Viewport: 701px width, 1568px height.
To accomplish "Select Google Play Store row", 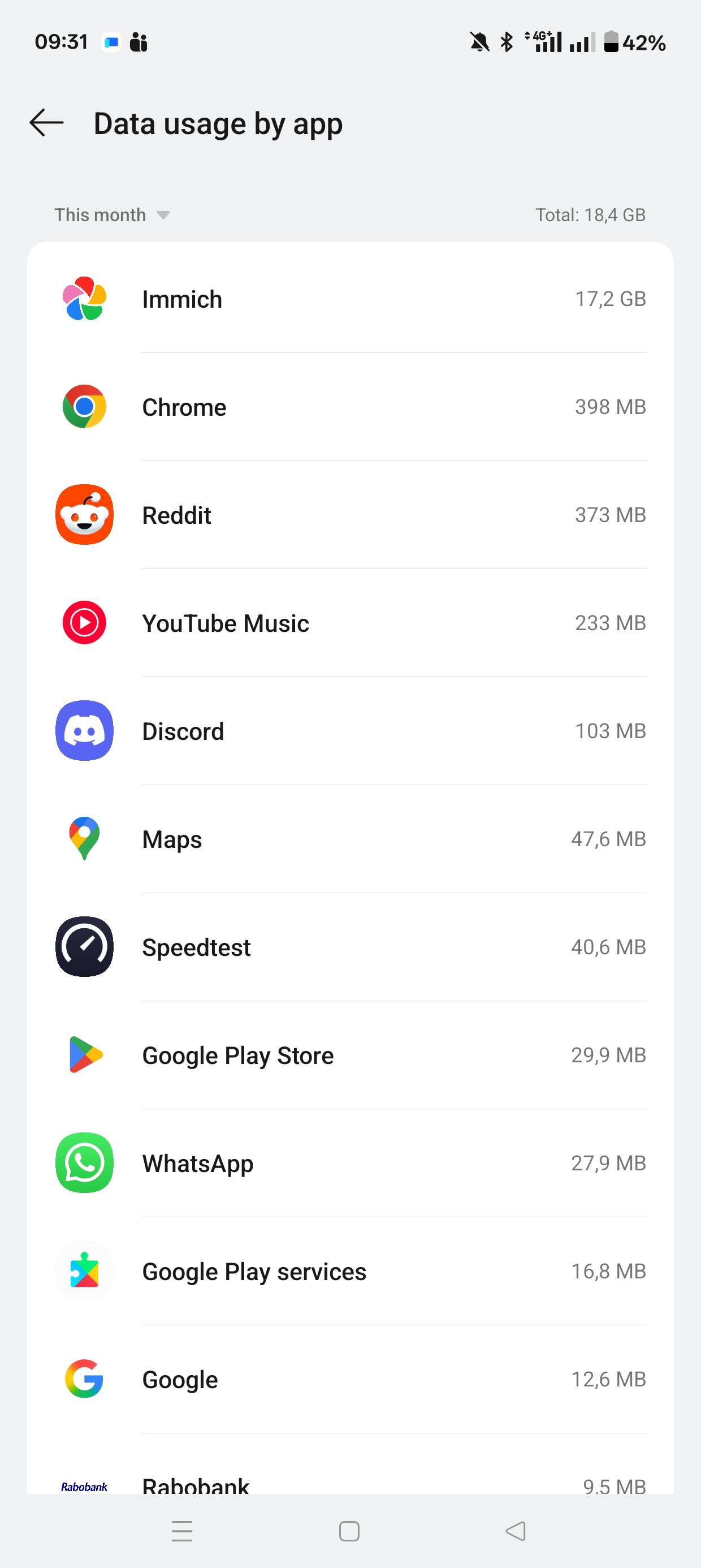I will tap(350, 1055).
